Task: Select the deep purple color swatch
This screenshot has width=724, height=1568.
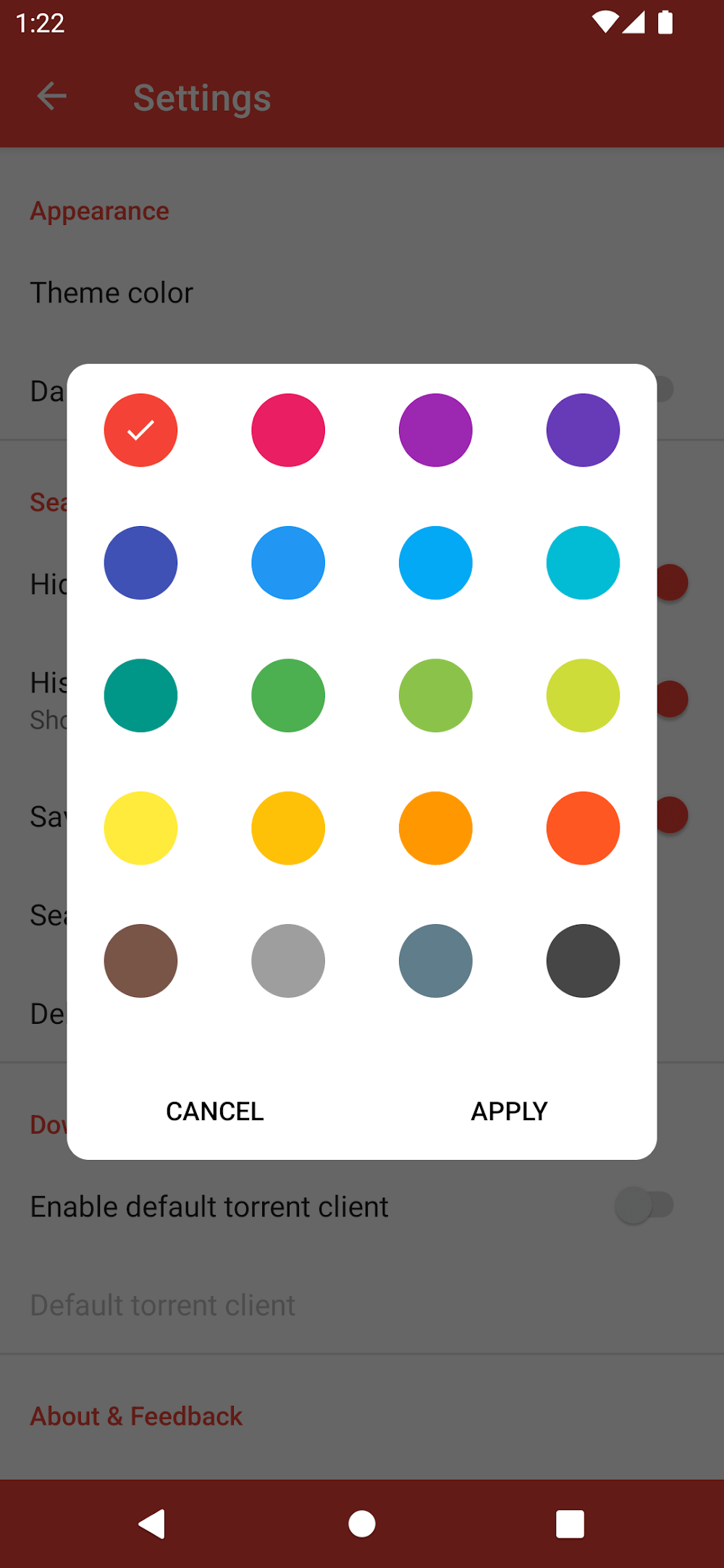Action: click(583, 431)
